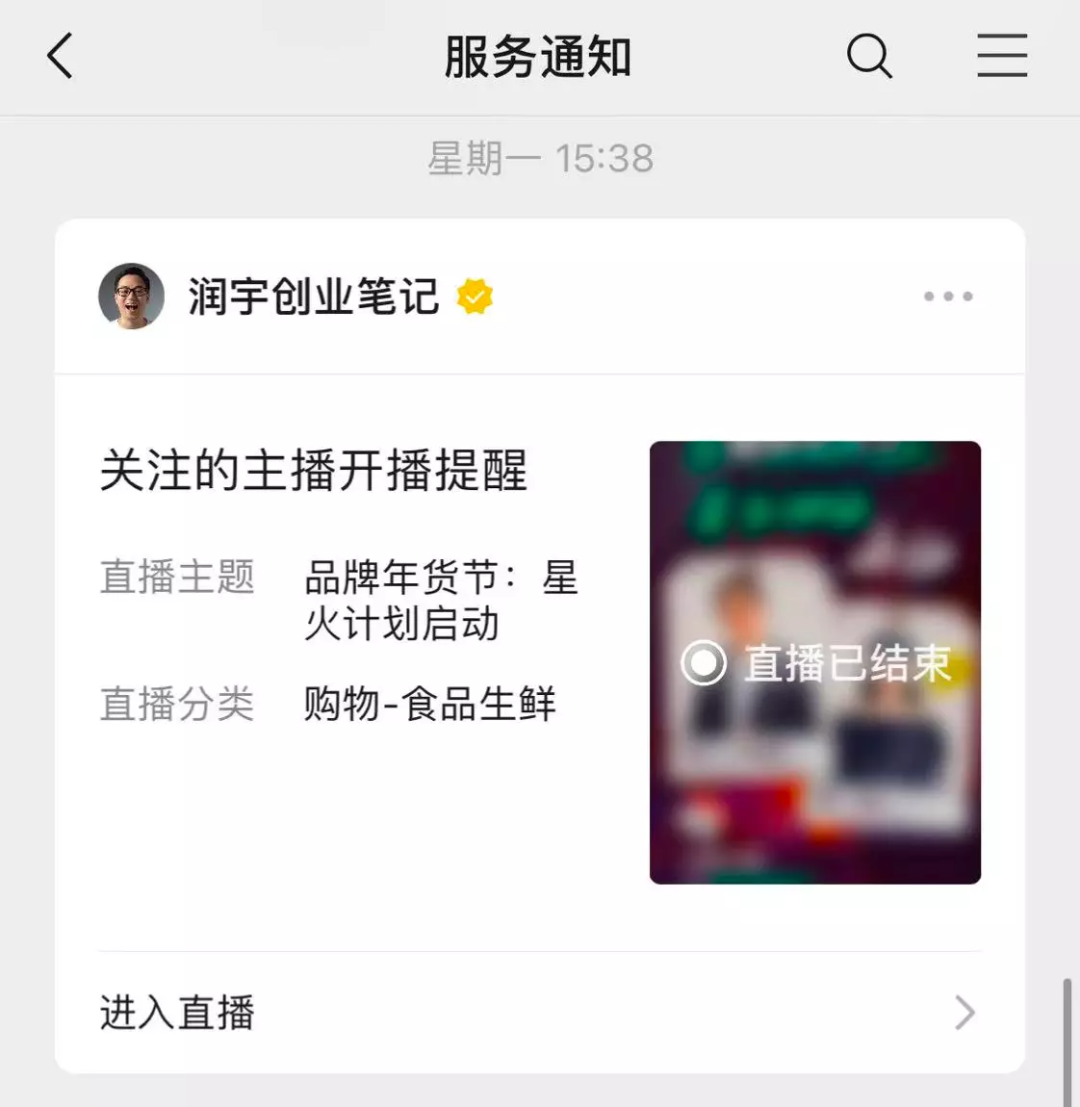Click the yellow verified badge next to the name
Screen dimensions: 1080x1107
point(475,294)
